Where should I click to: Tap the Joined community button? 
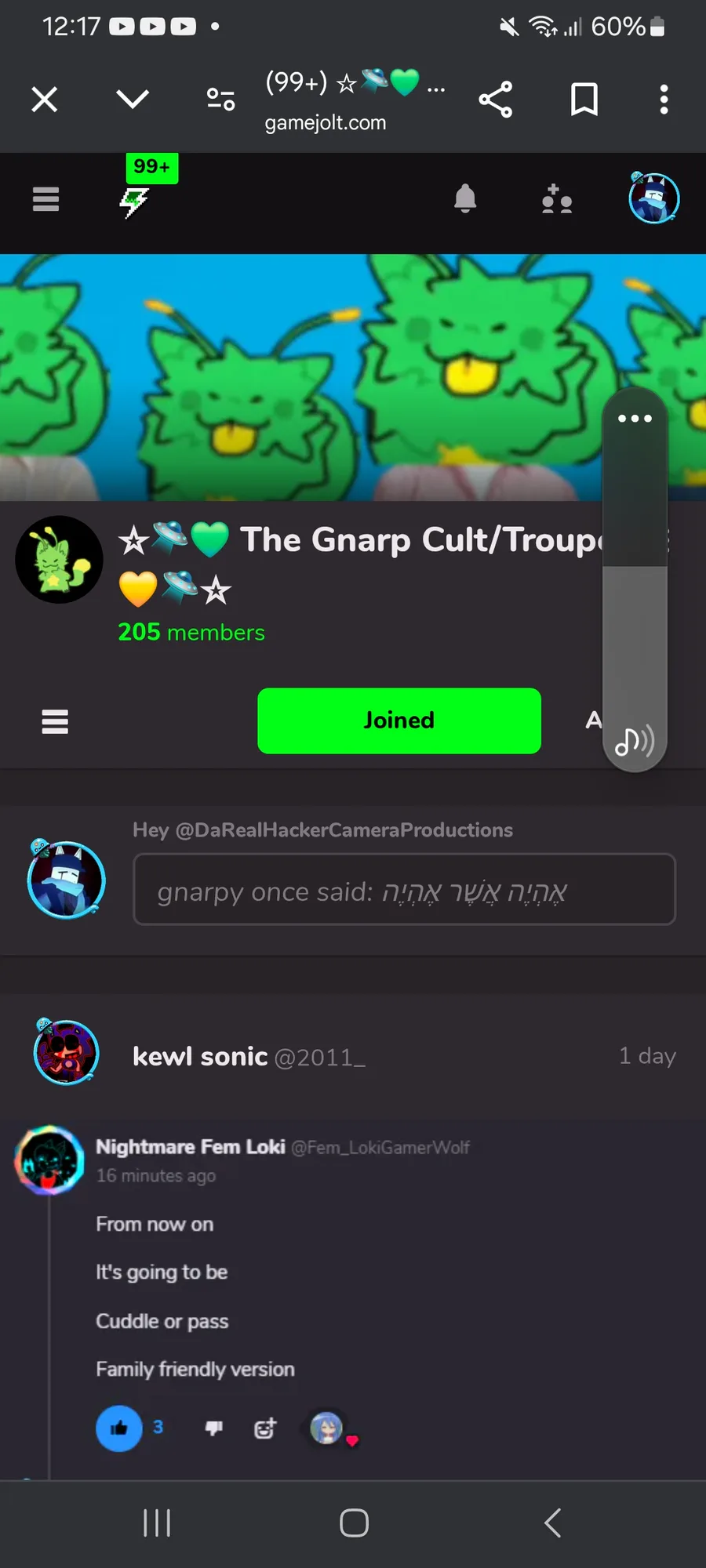(x=399, y=720)
